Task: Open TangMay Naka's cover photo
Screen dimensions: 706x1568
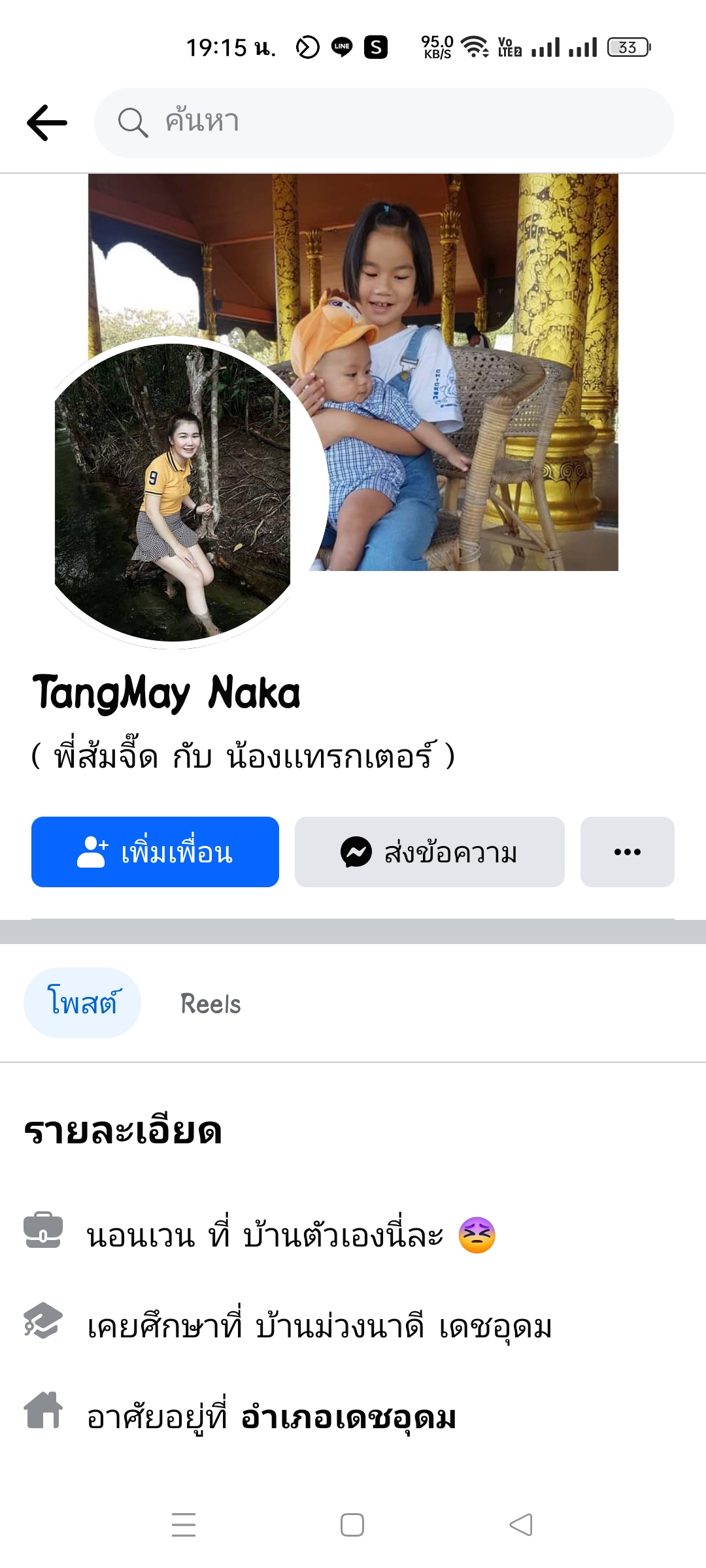Action: 471,327
